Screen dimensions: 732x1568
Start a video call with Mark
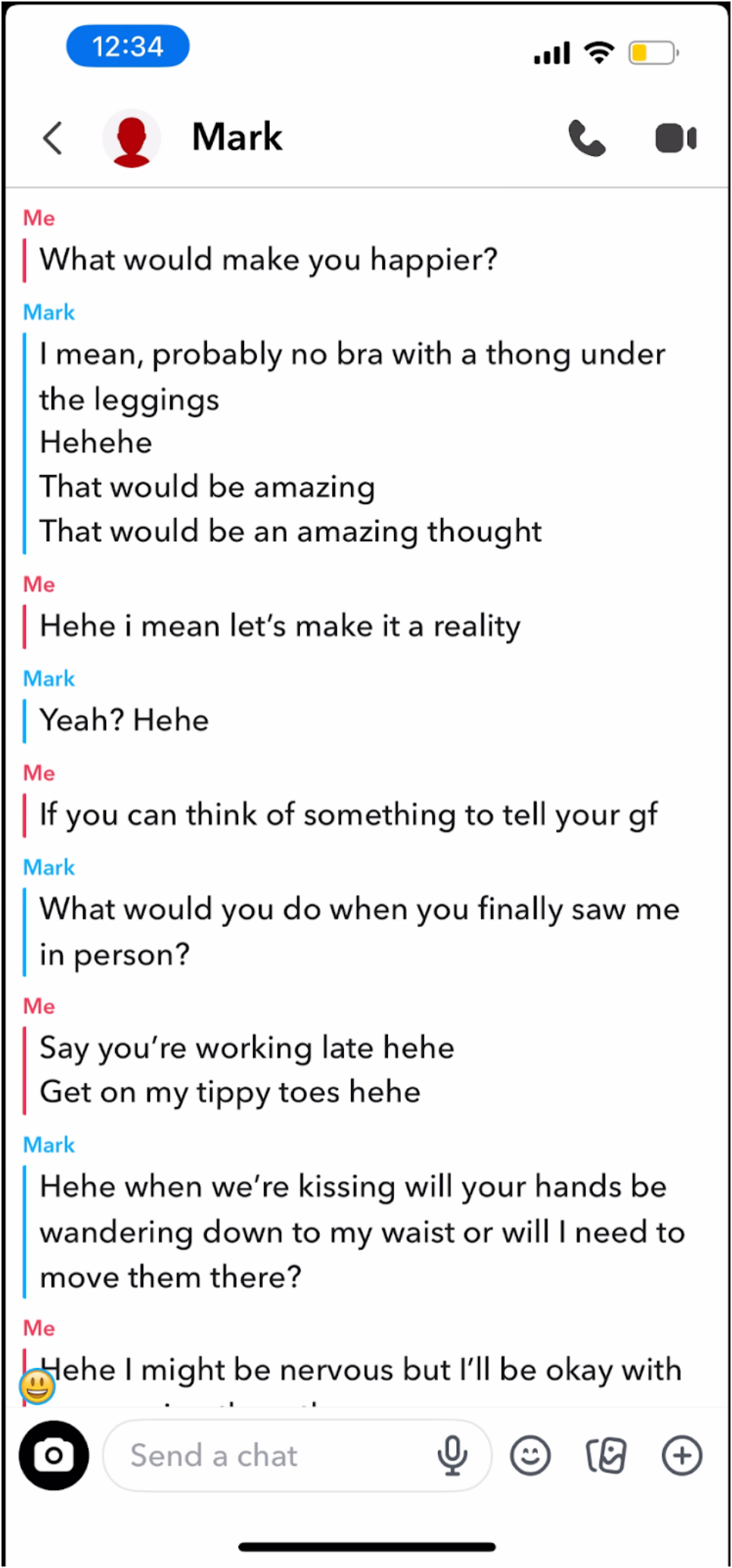coord(675,138)
